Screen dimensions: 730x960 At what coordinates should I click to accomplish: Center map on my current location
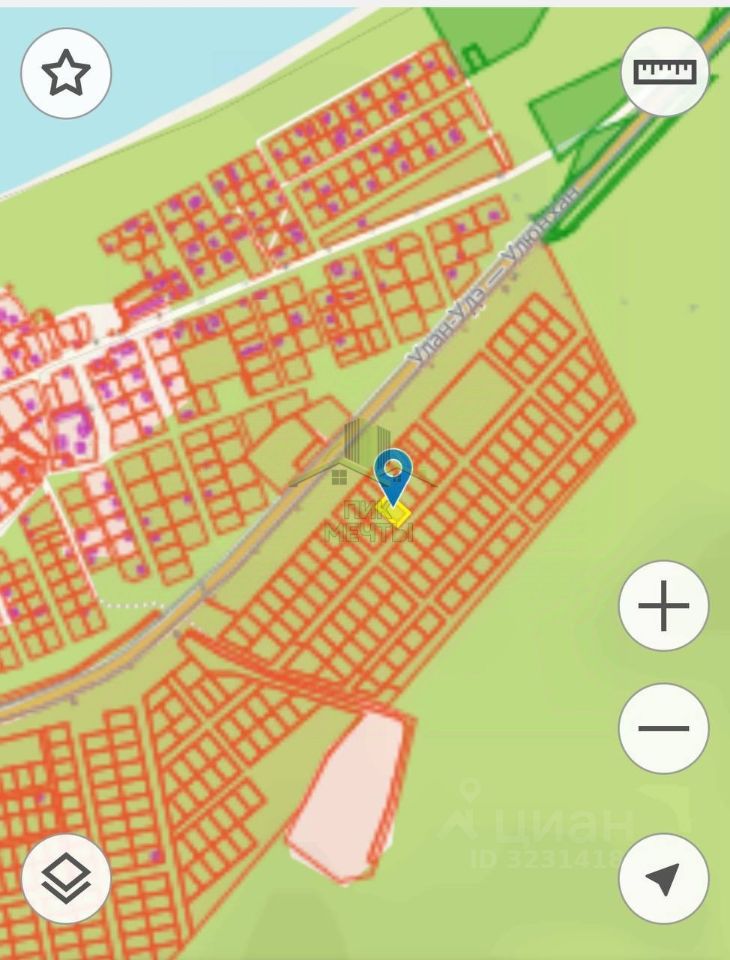(664, 879)
